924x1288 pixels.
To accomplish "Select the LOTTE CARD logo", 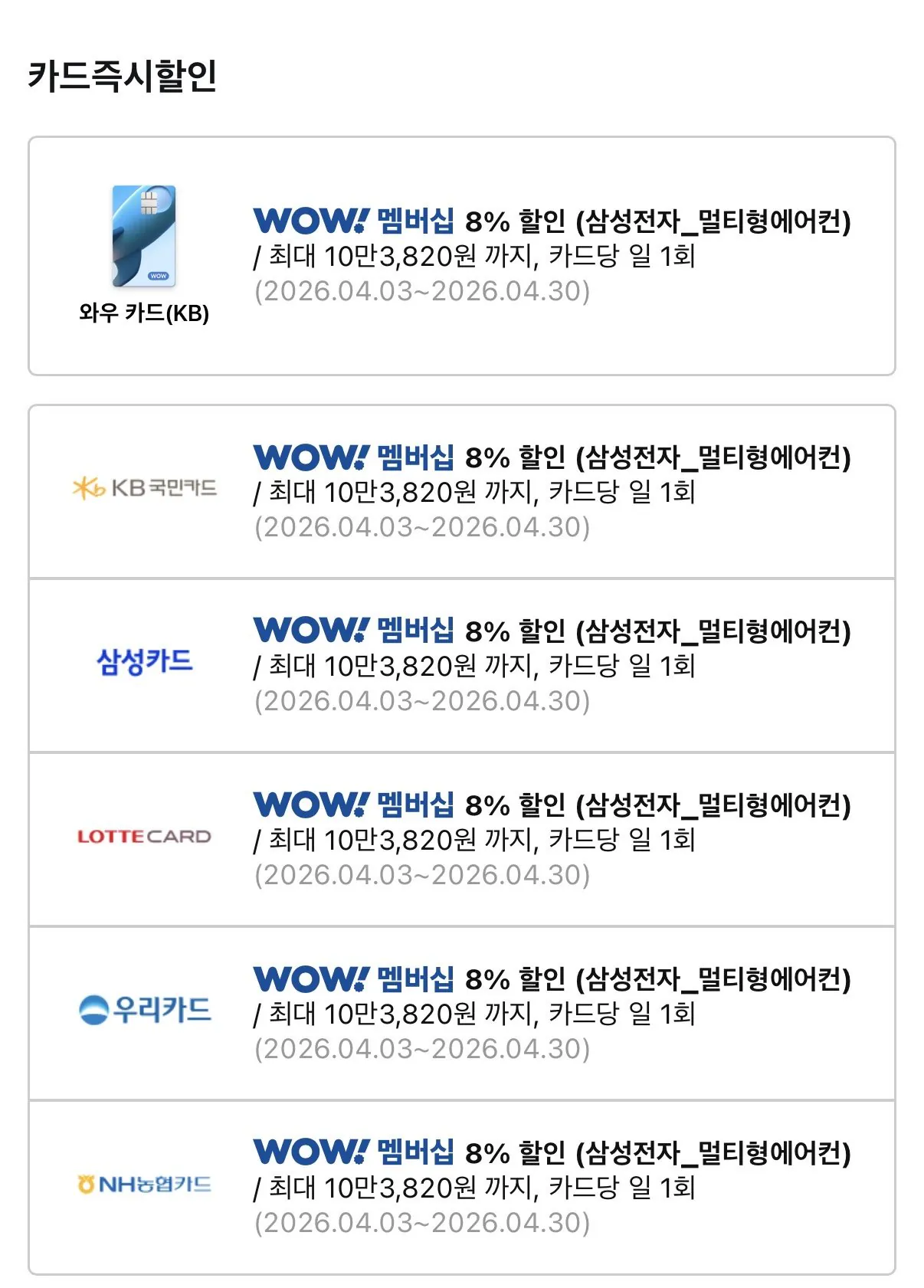I will 143,837.
